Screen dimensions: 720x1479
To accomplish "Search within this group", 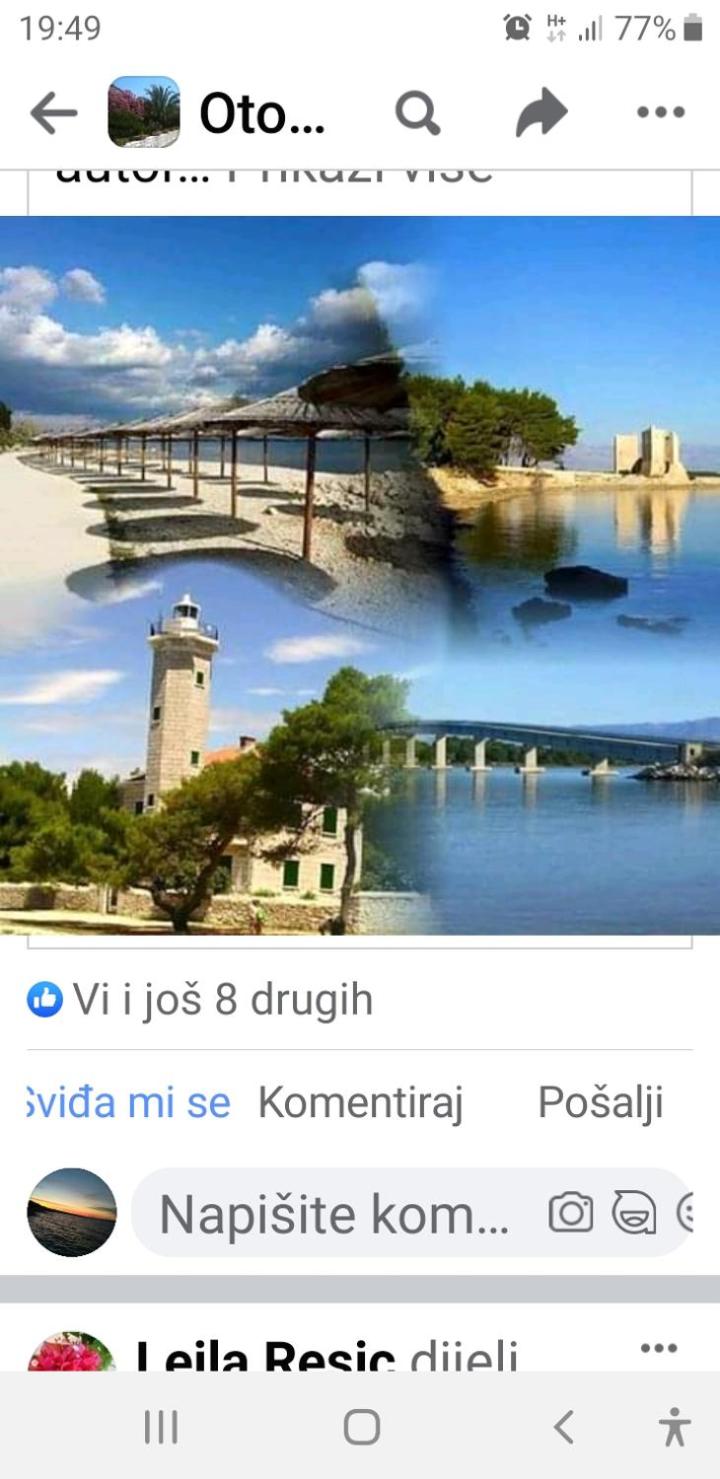I will 417,114.
